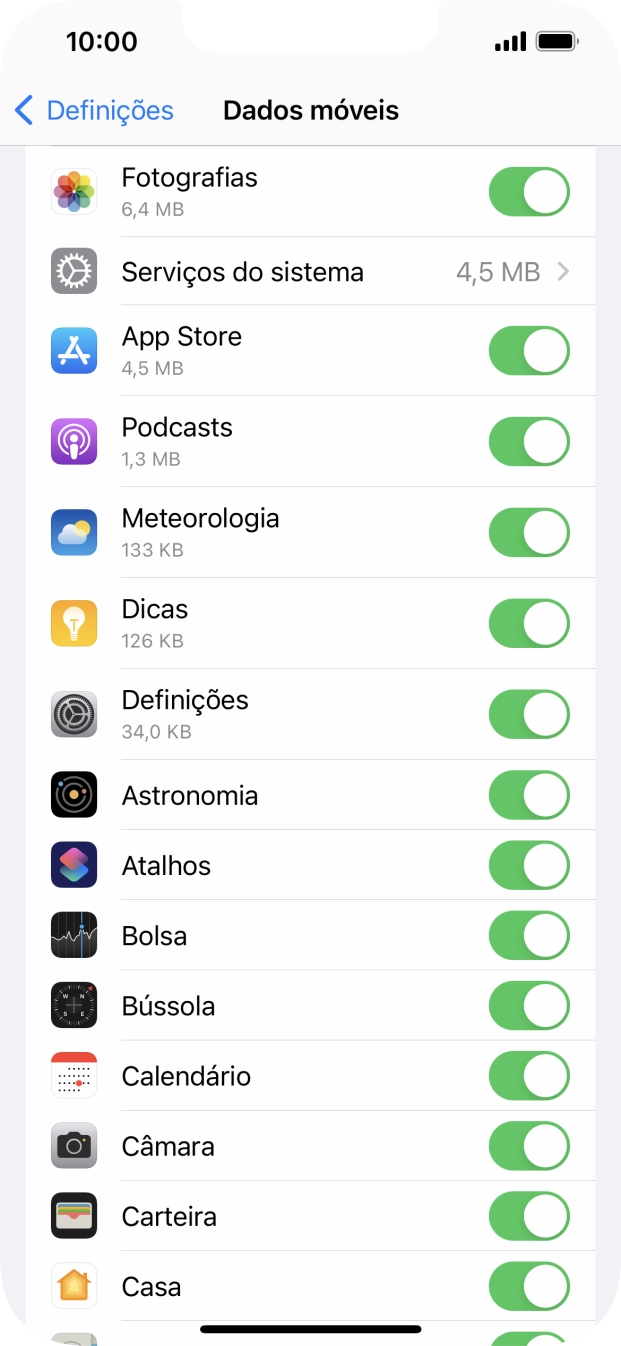Disable mobile data for Bolsa
The width and height of the screenshot is (621, 1346).
(x=528, y=936)
